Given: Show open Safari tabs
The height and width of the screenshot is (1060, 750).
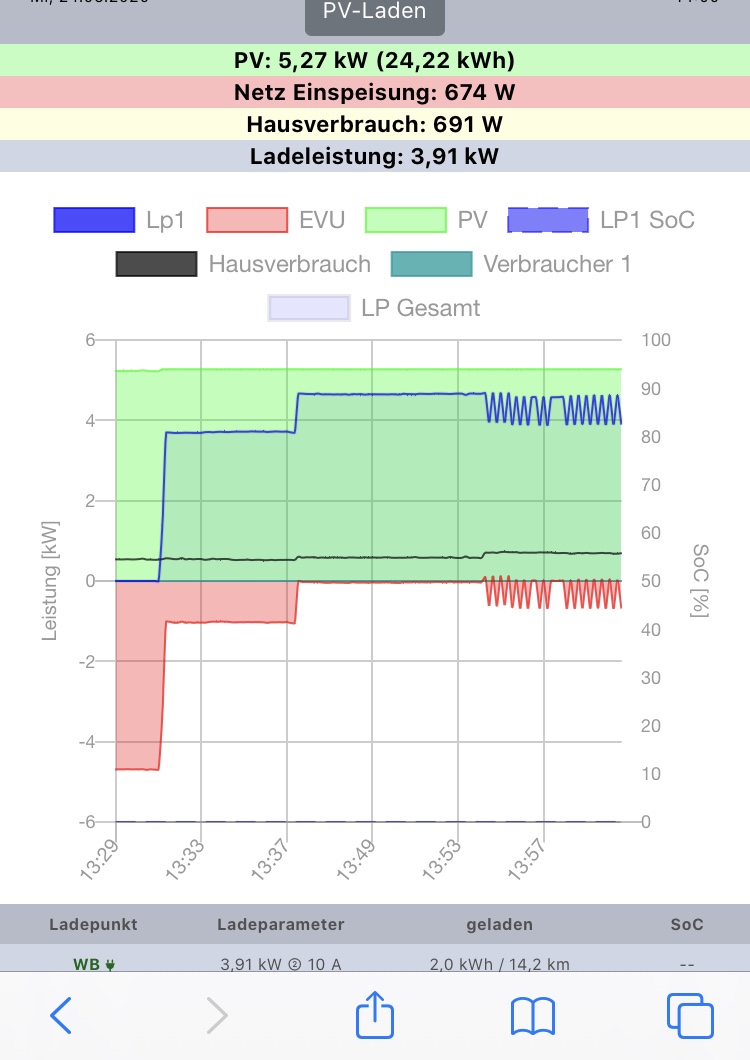Looking at the screenshot, I should [690, 1016].
